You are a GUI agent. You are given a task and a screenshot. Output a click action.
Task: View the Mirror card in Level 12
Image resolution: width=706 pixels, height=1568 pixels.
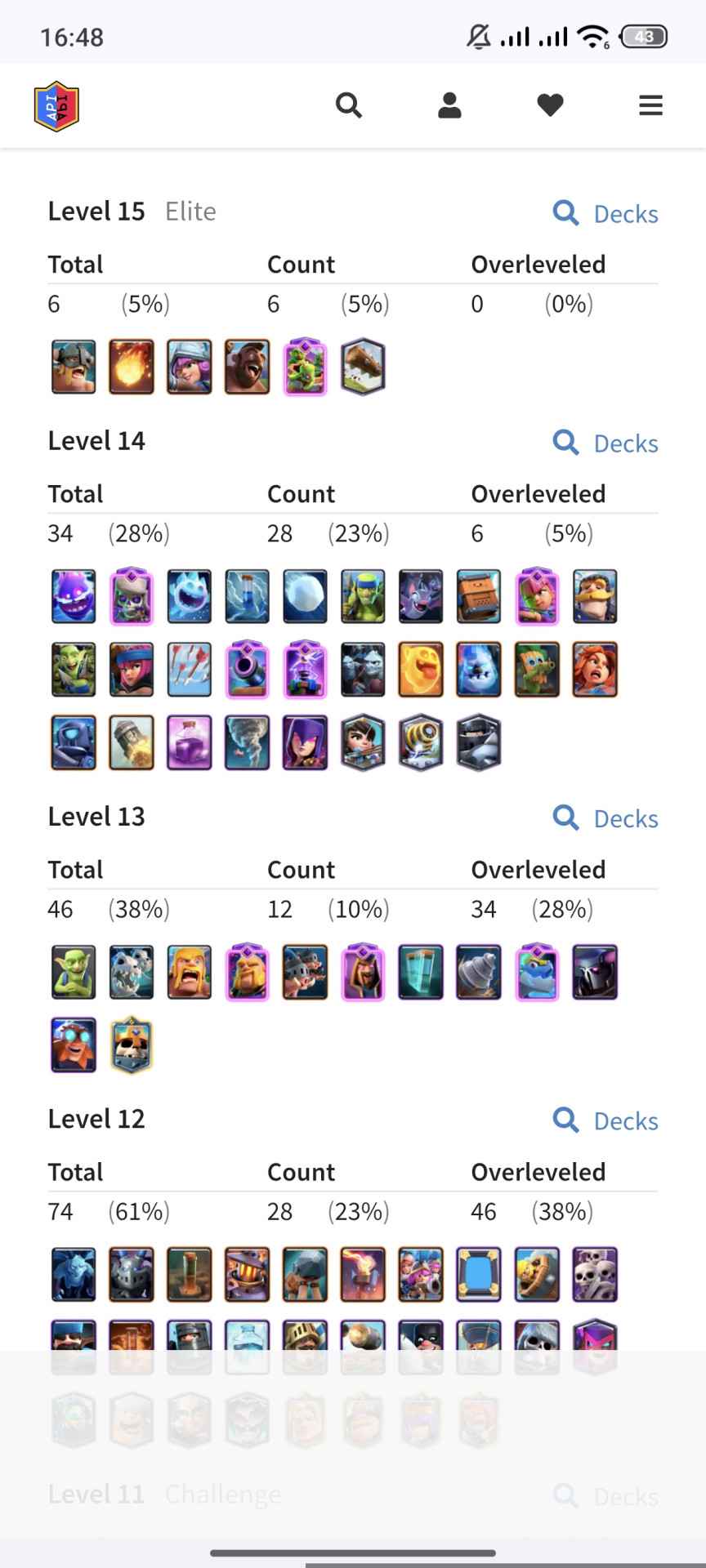479,1274
